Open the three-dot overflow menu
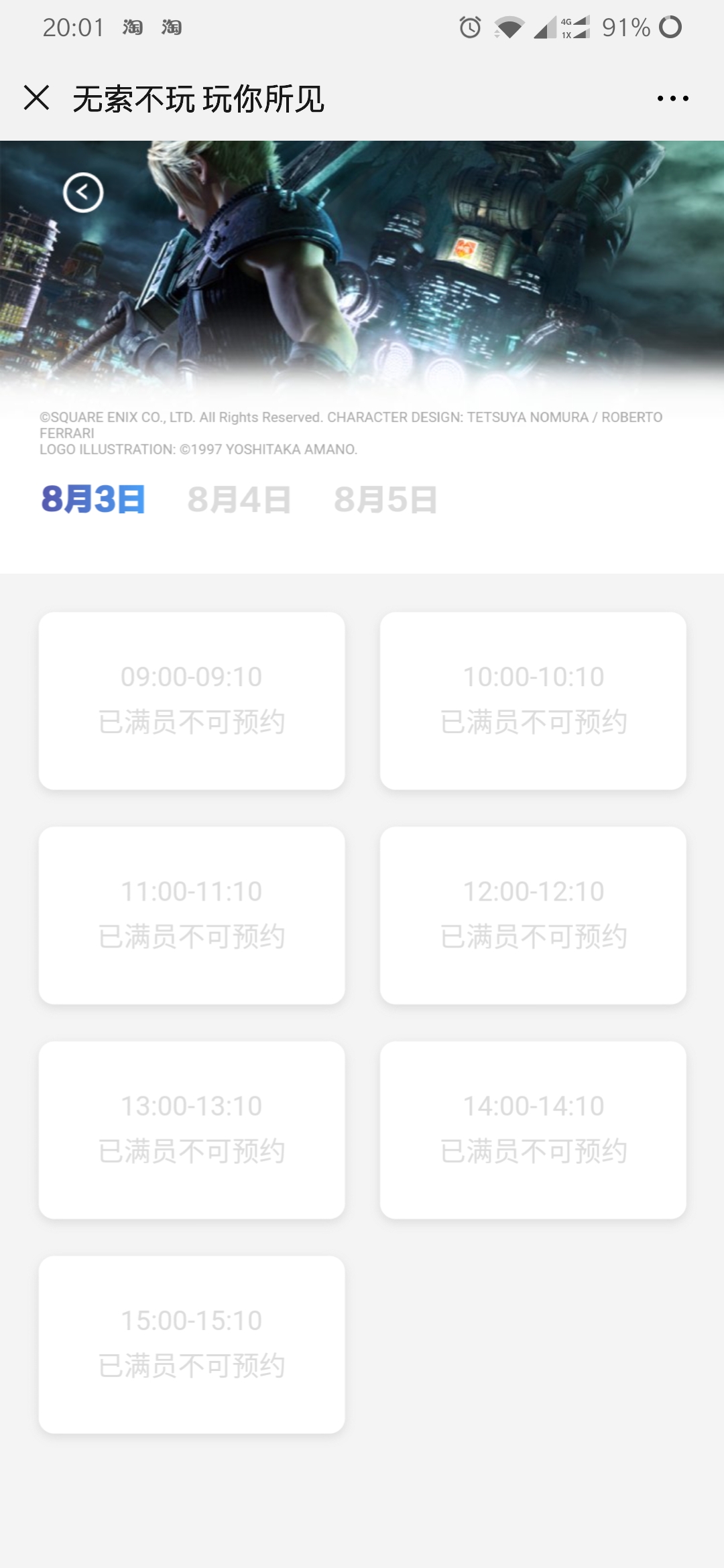This screenshot has height=1568, width=724. point(672,99)
